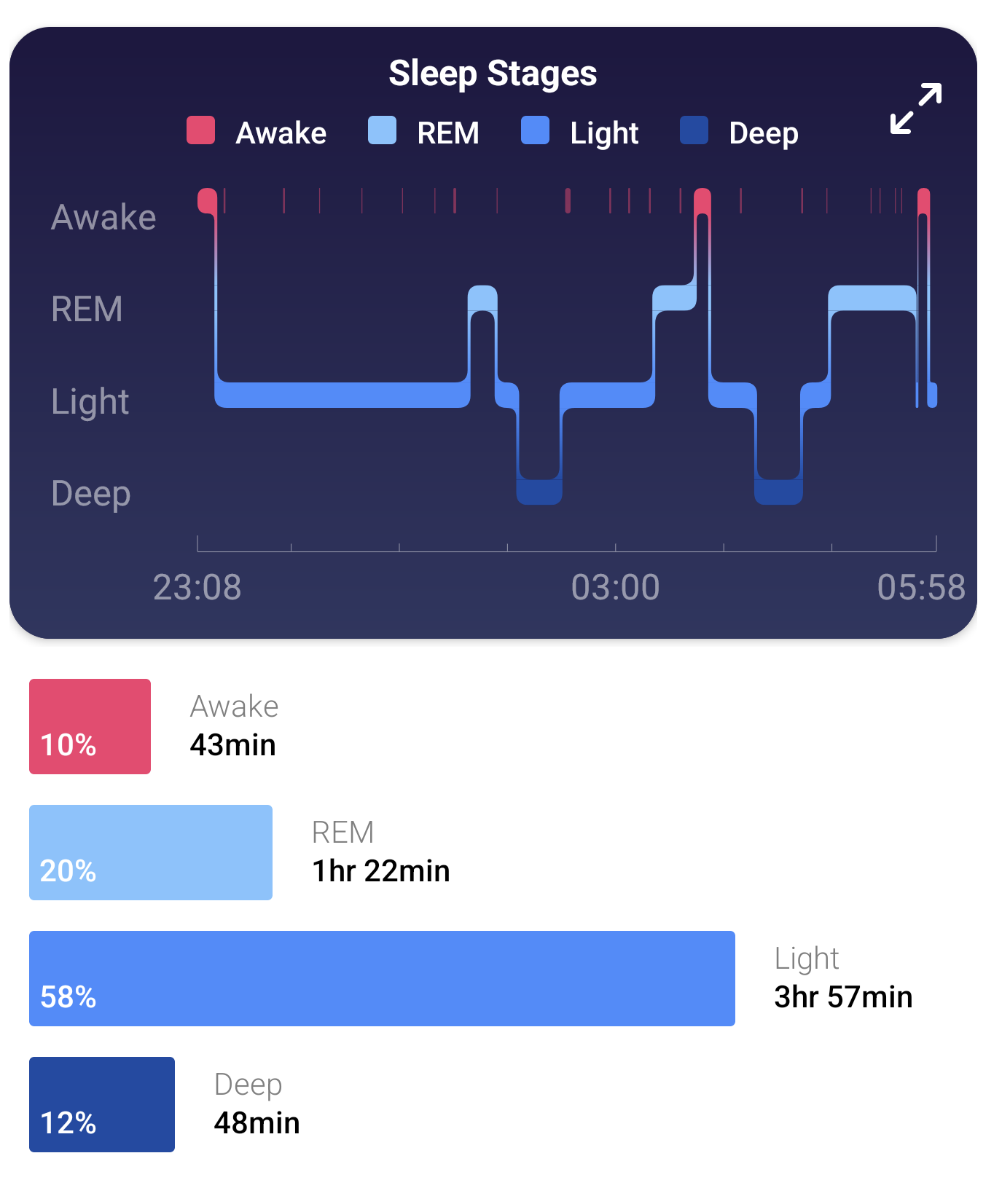Viewport: 1002px width, 1204px height.
Task: Select the Light 3hr 57min stage bar
Action: pyautogui.click(x=382, y=978)
